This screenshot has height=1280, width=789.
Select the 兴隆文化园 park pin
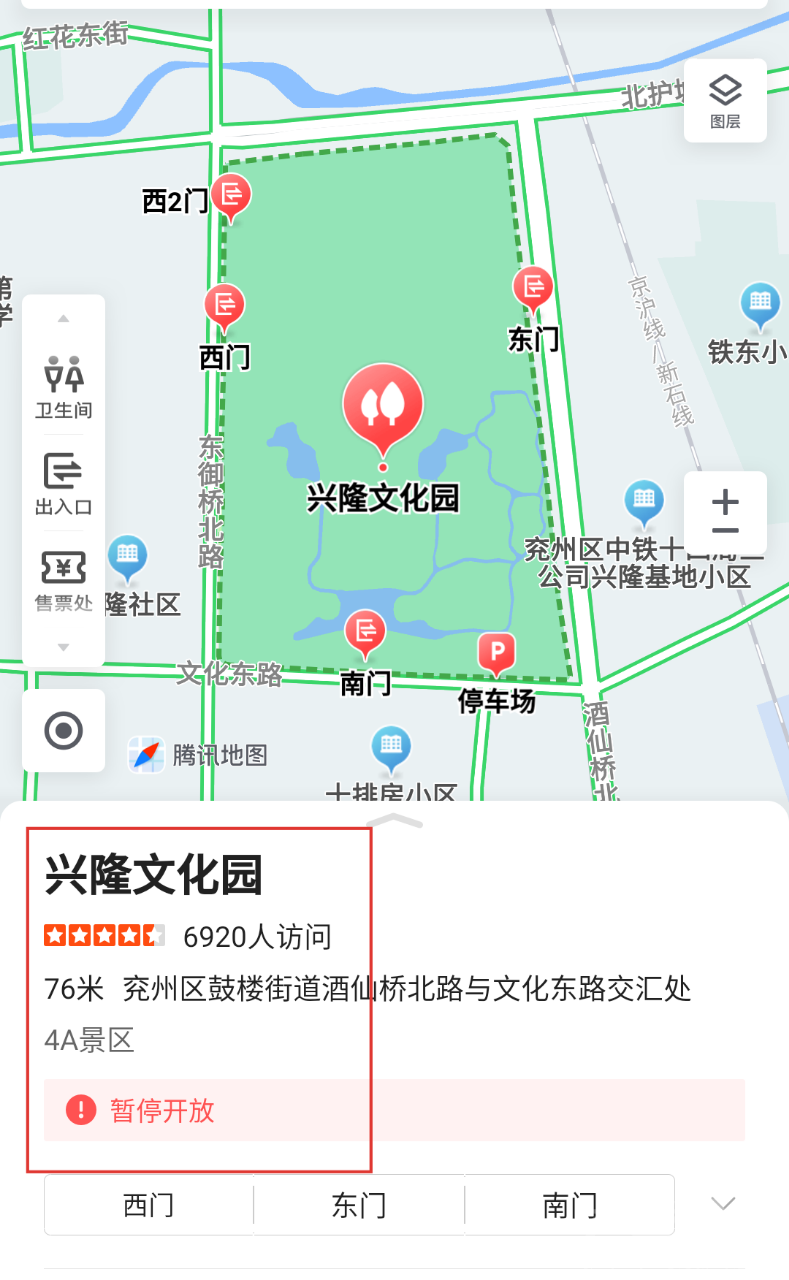[382, 405]
